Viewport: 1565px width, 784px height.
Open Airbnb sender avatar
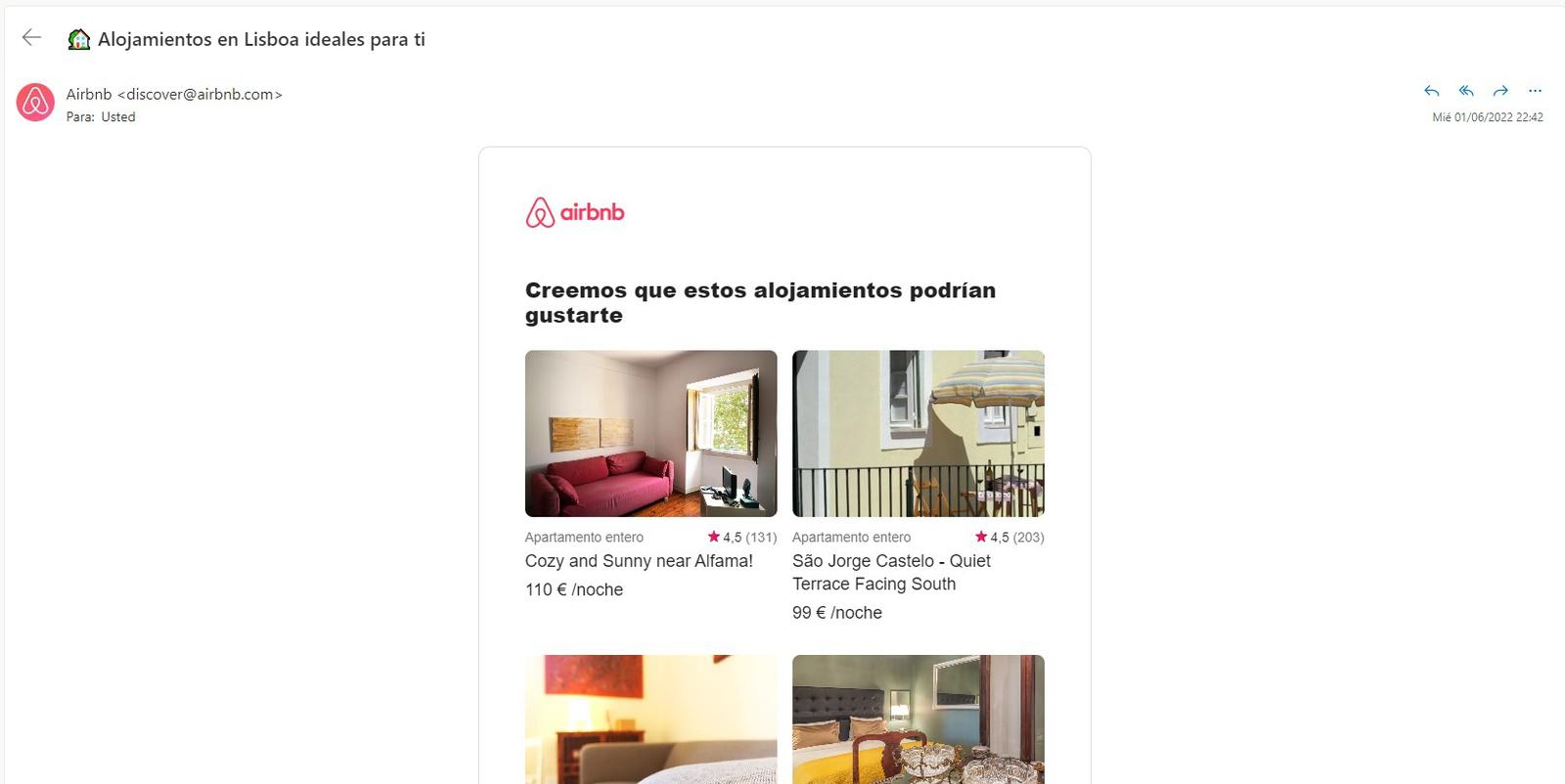click(35, 103)
